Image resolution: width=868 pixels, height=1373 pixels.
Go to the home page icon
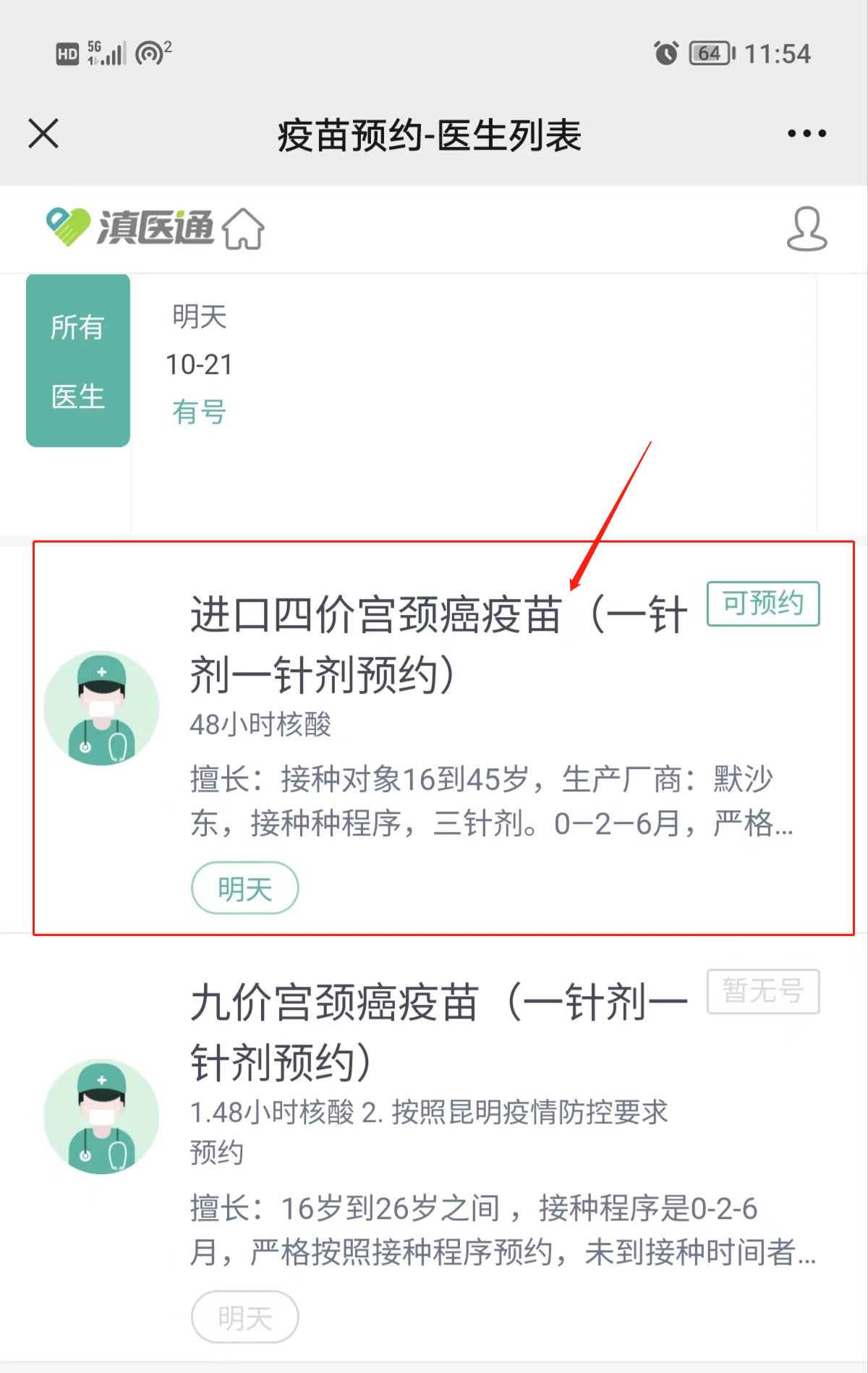click(x=244, y=229)
